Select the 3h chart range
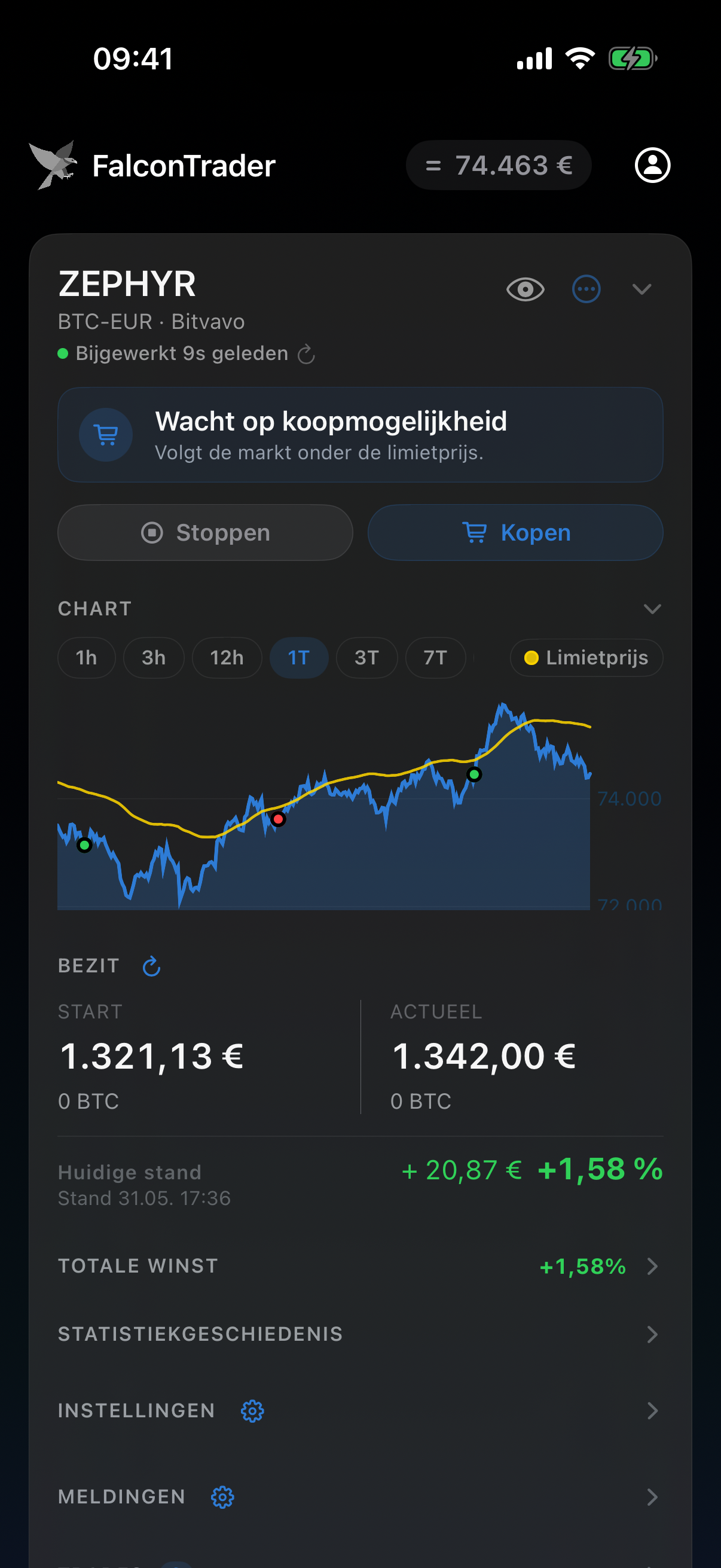The height and width of the screenshot is (1568, 721). pyautogui.click(x=153, y=658)
